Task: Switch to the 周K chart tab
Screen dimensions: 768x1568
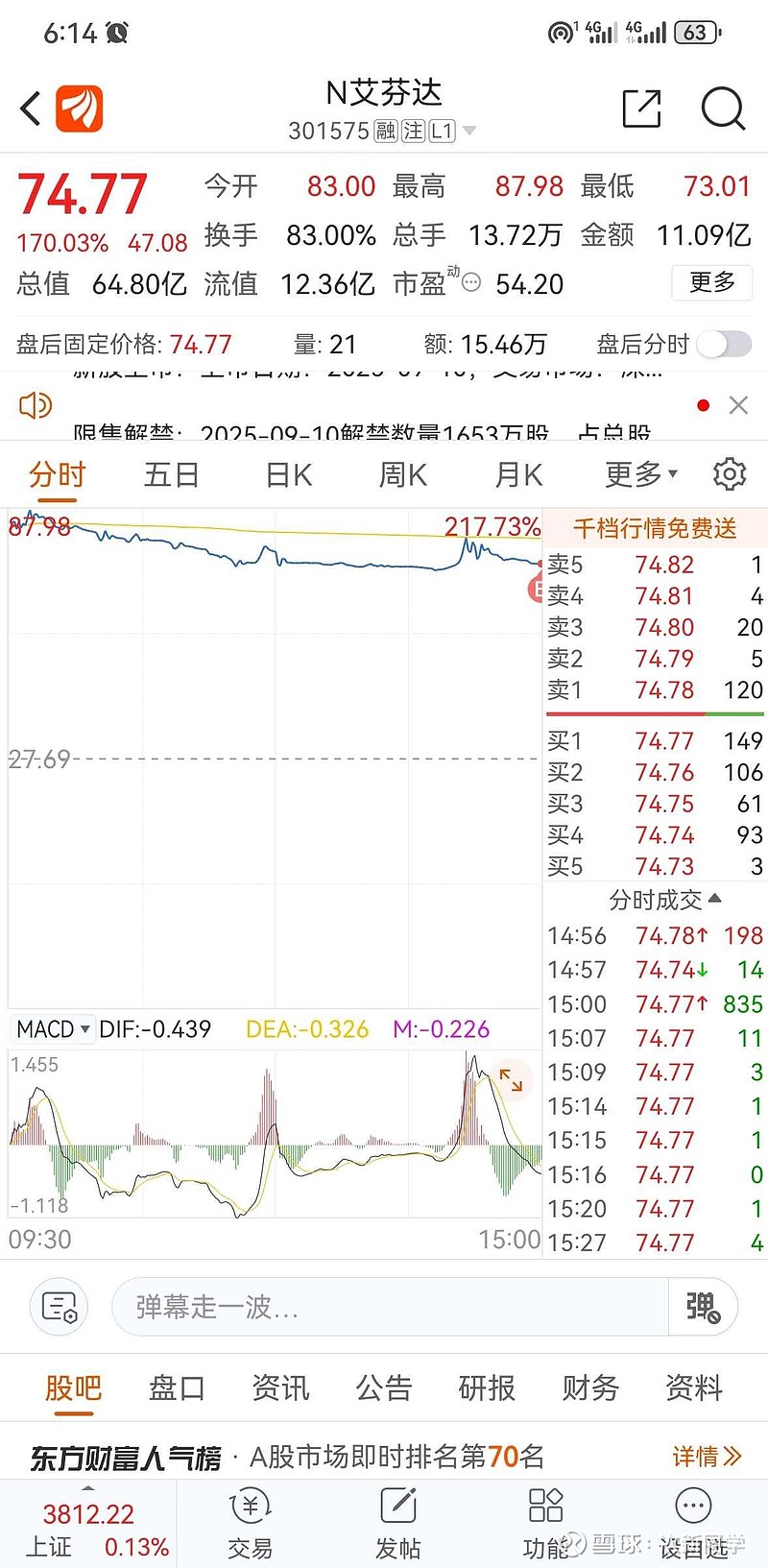Action: 403,474
